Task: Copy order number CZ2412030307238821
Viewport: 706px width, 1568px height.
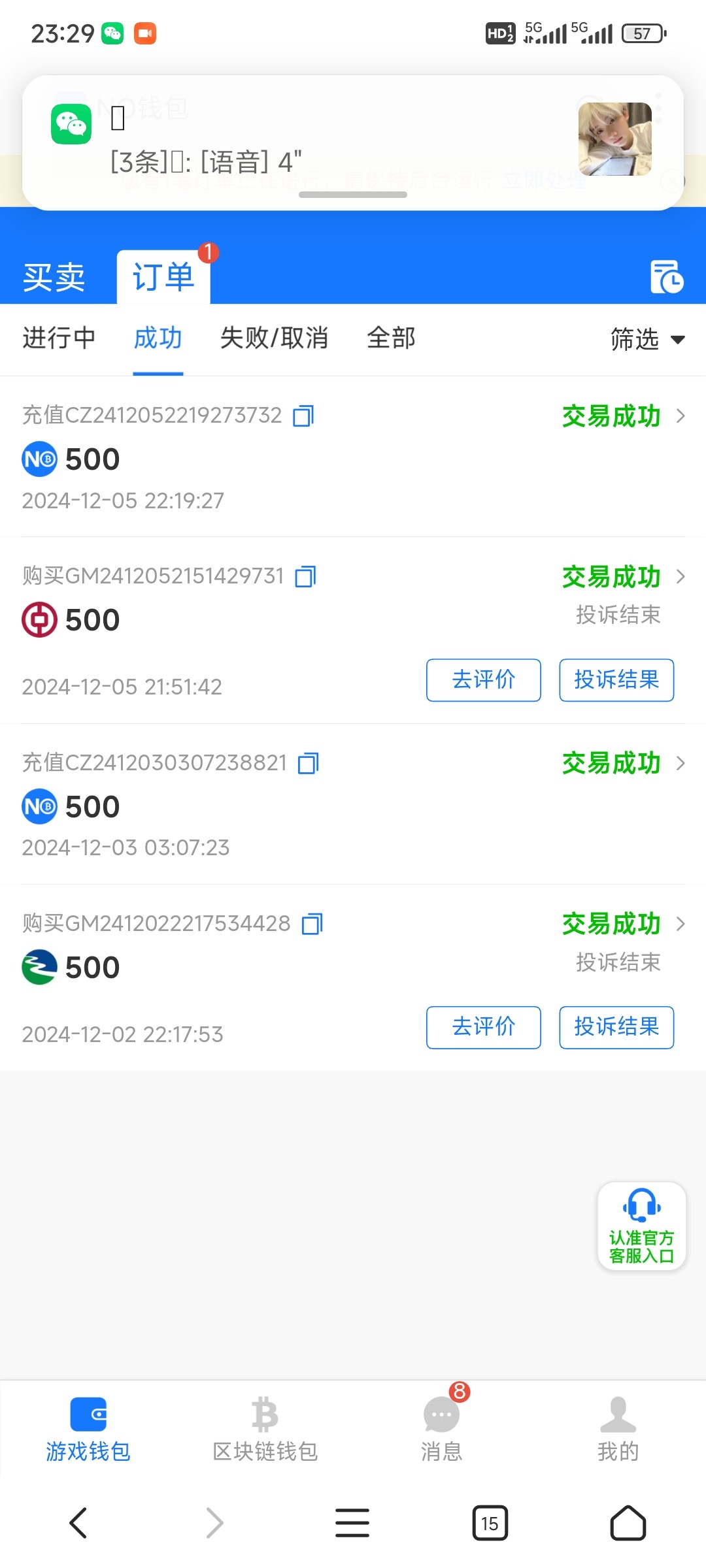Action: [309, 763]
